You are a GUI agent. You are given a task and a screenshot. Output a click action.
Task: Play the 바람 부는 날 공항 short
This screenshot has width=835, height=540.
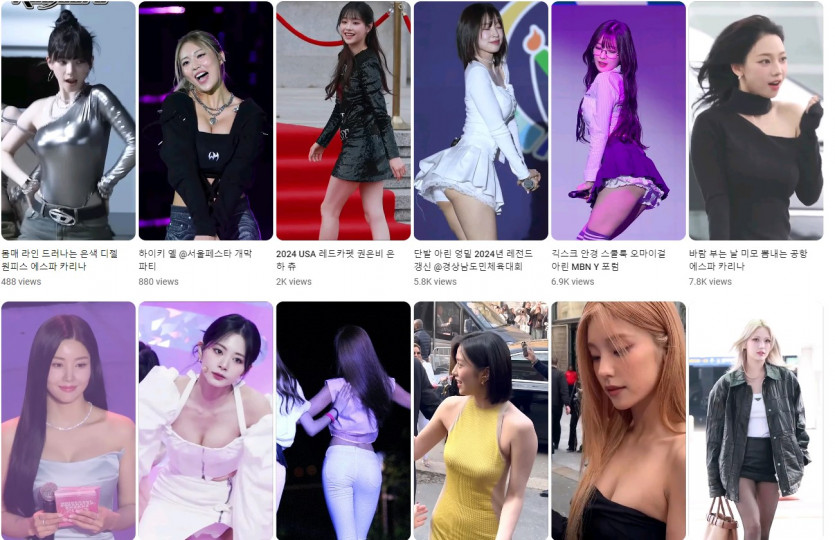point(756,121)
